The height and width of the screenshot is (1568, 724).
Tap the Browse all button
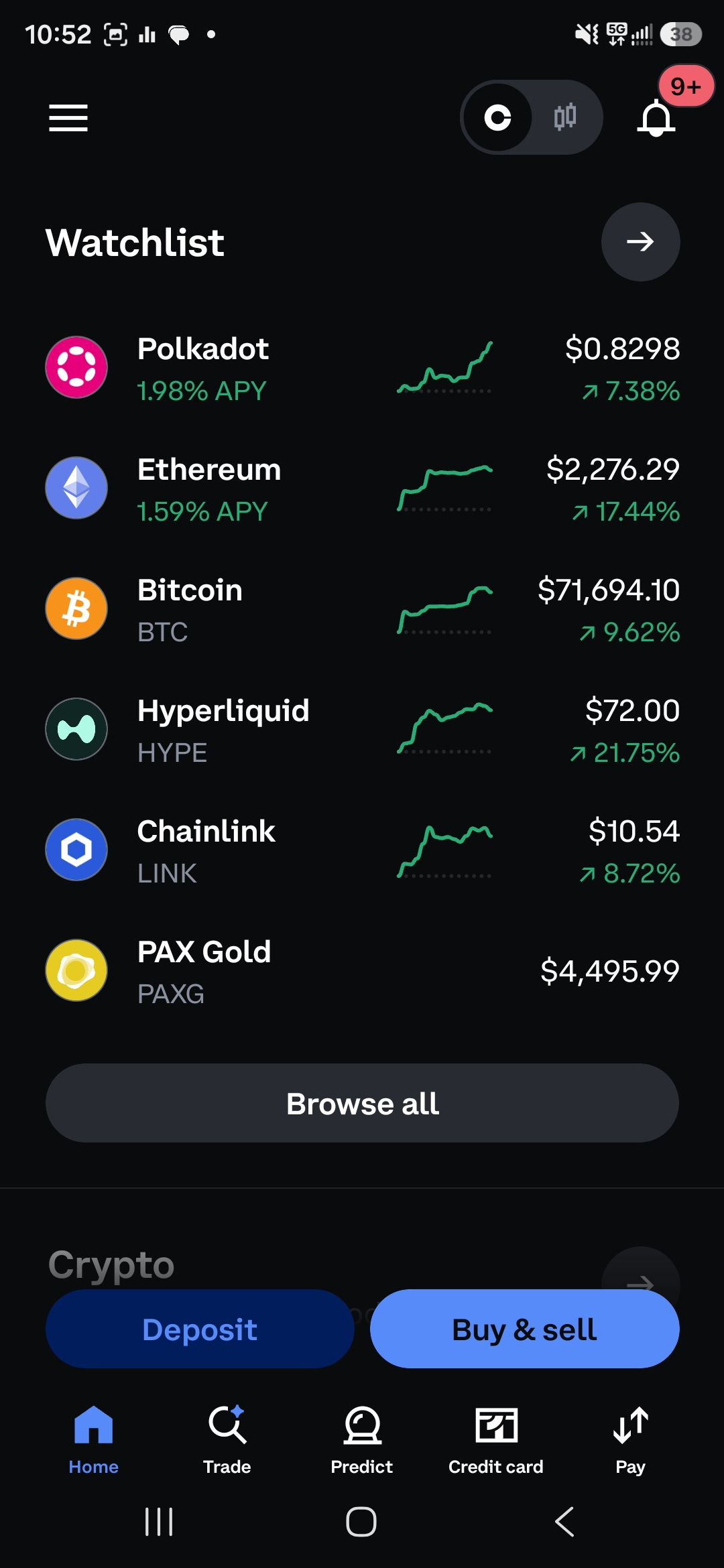click(362, 1103)
